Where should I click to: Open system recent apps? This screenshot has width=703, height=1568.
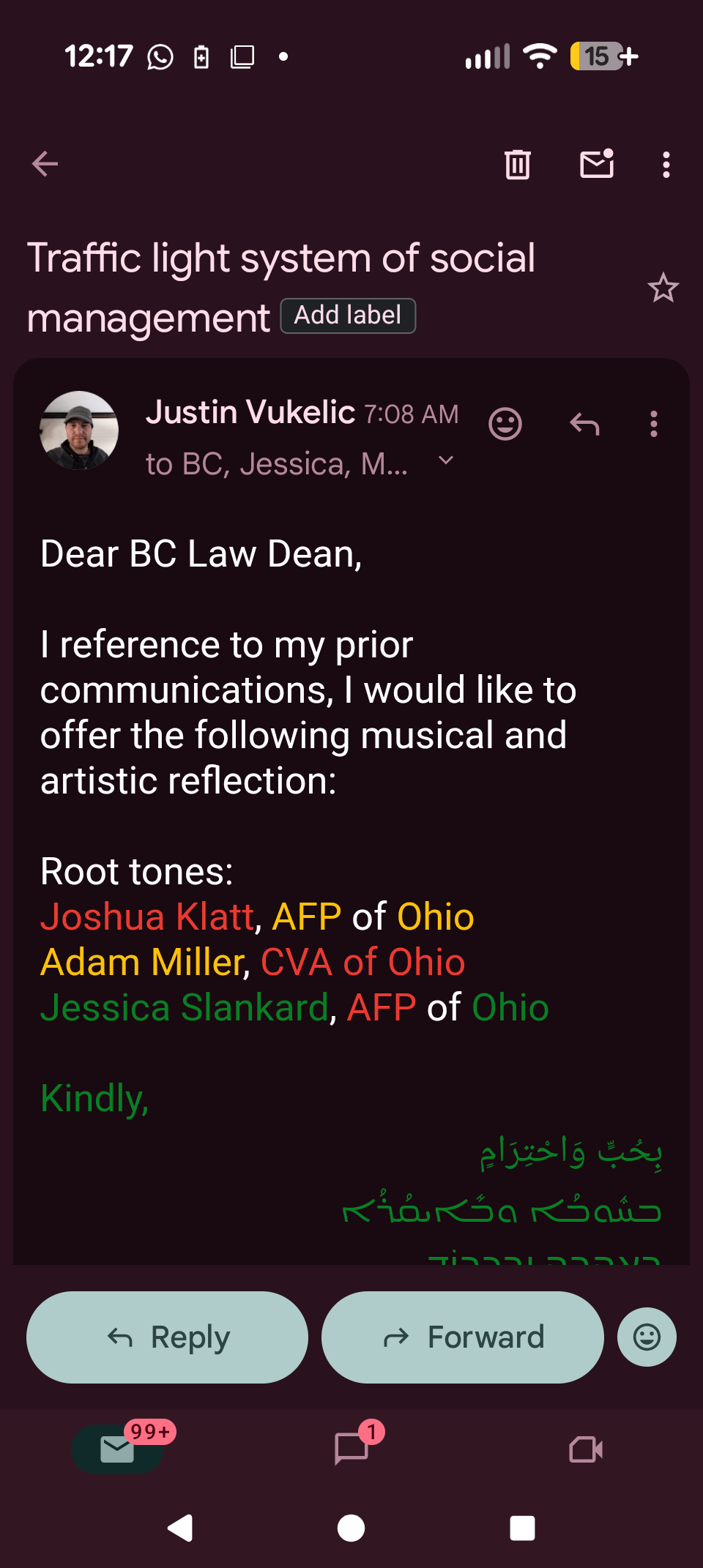[522, 1528]
